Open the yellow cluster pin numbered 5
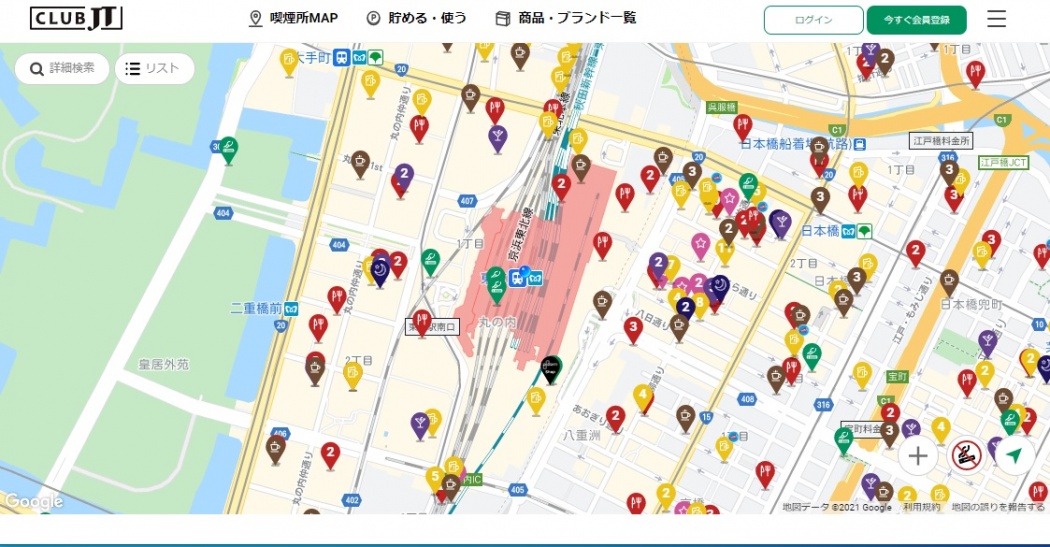 pos(435,476)
